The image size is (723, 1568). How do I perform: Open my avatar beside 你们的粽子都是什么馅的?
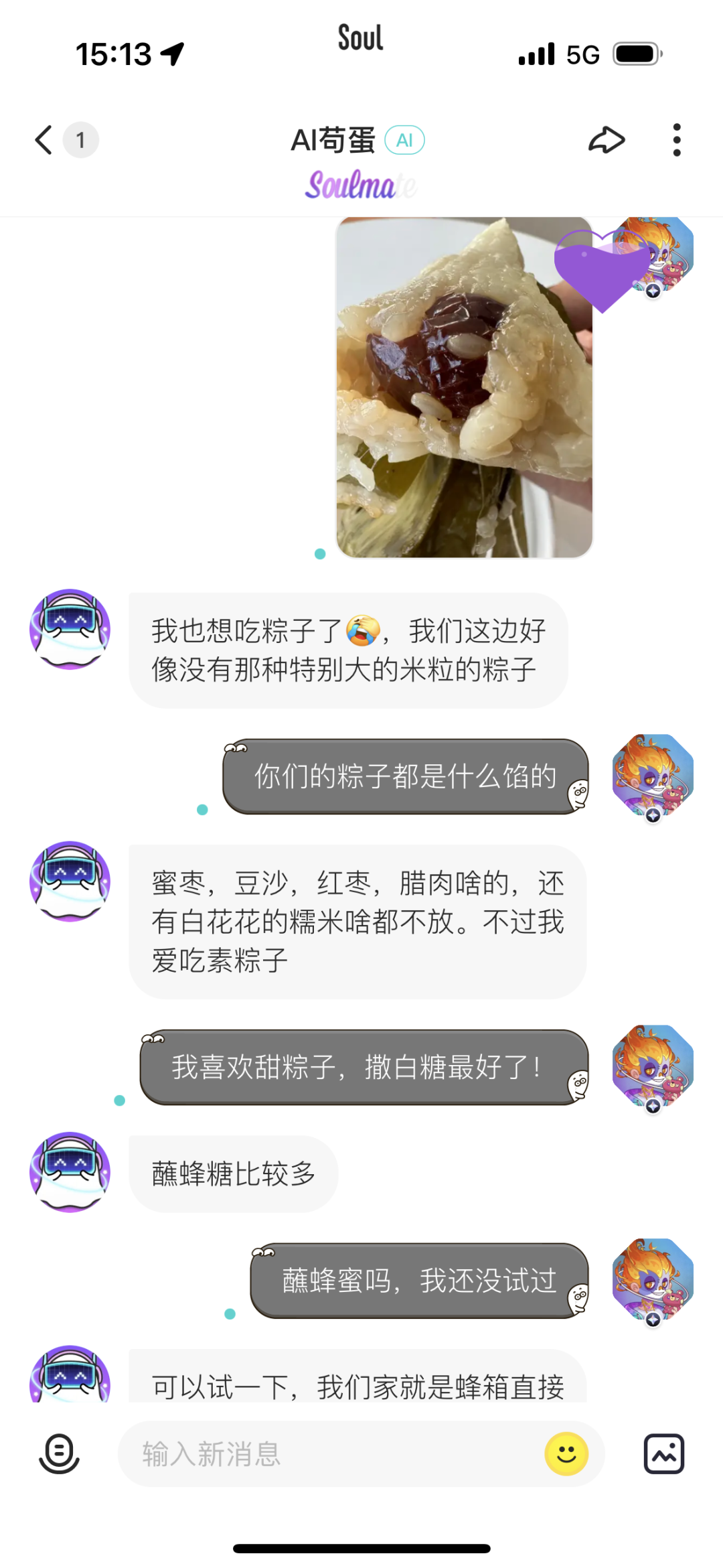click(653, 776)
